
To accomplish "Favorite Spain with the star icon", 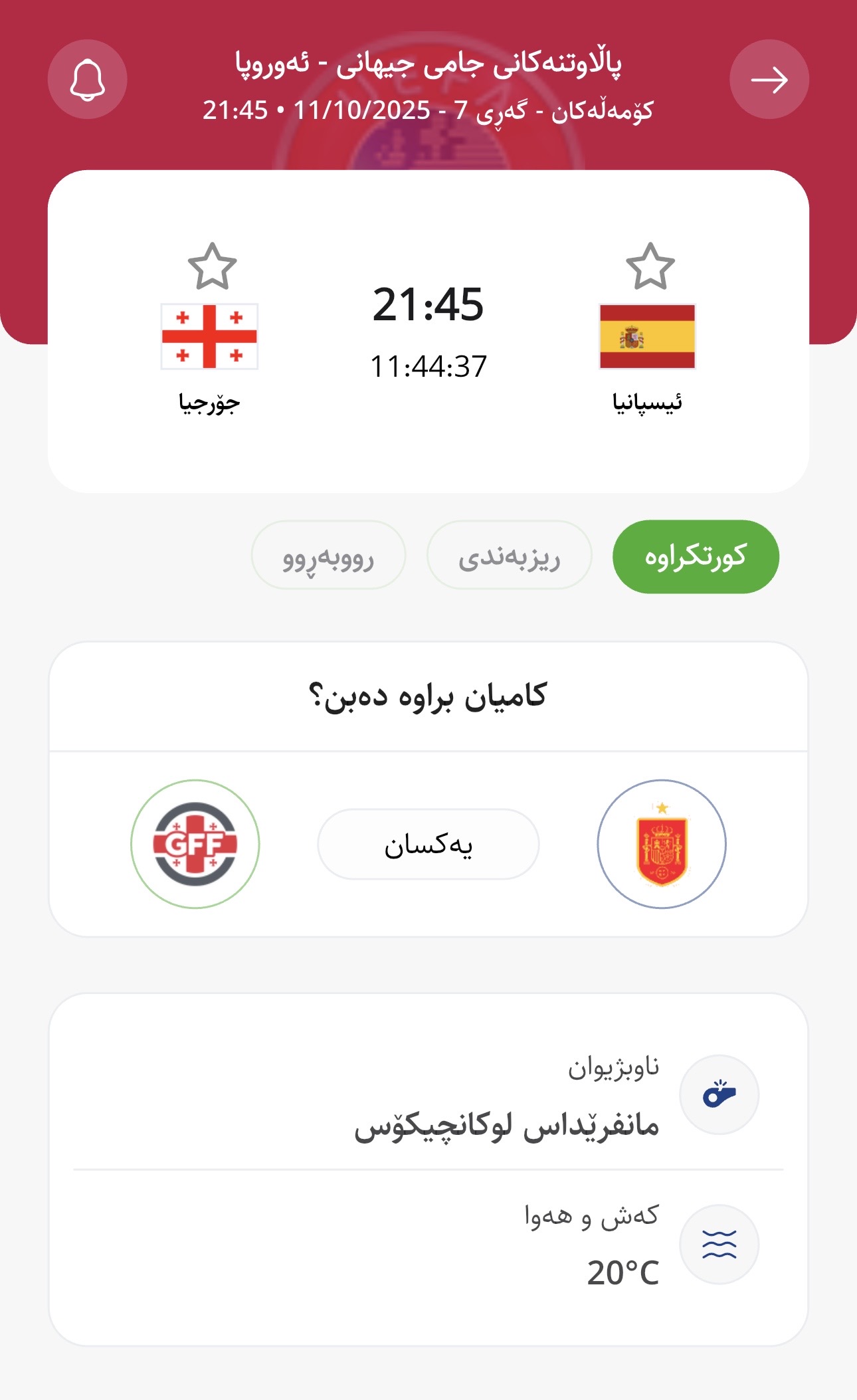I will point(650,266).
